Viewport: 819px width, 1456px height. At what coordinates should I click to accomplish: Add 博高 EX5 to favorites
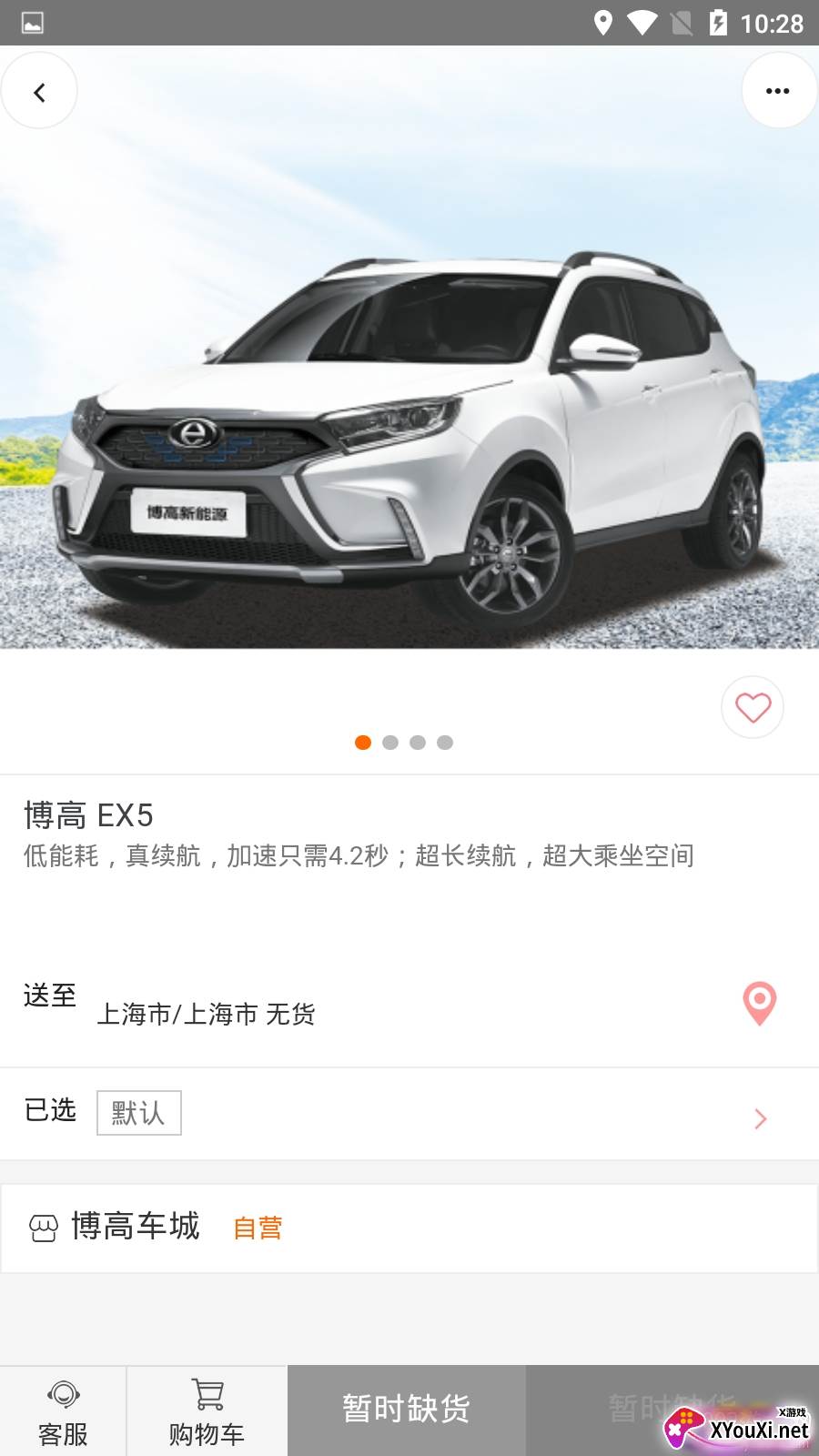[x=753, y=707]
